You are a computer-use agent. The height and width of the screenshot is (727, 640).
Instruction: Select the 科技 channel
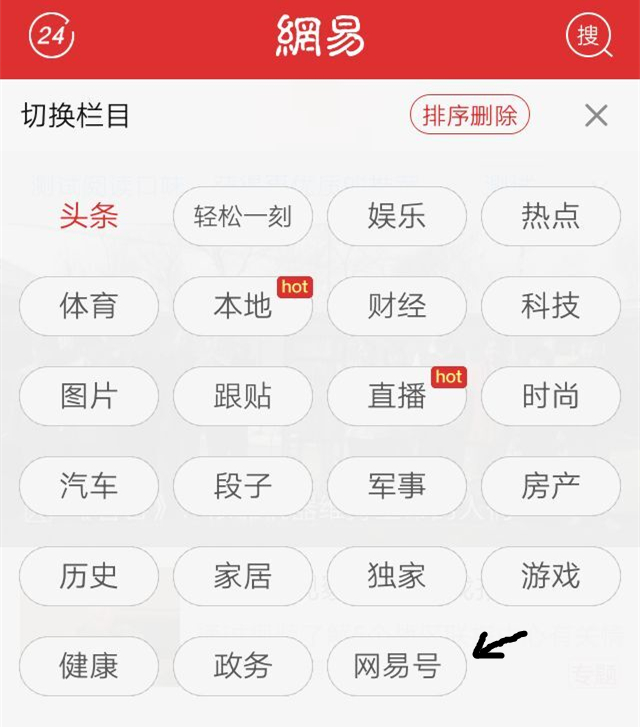(x=551, y=306)
